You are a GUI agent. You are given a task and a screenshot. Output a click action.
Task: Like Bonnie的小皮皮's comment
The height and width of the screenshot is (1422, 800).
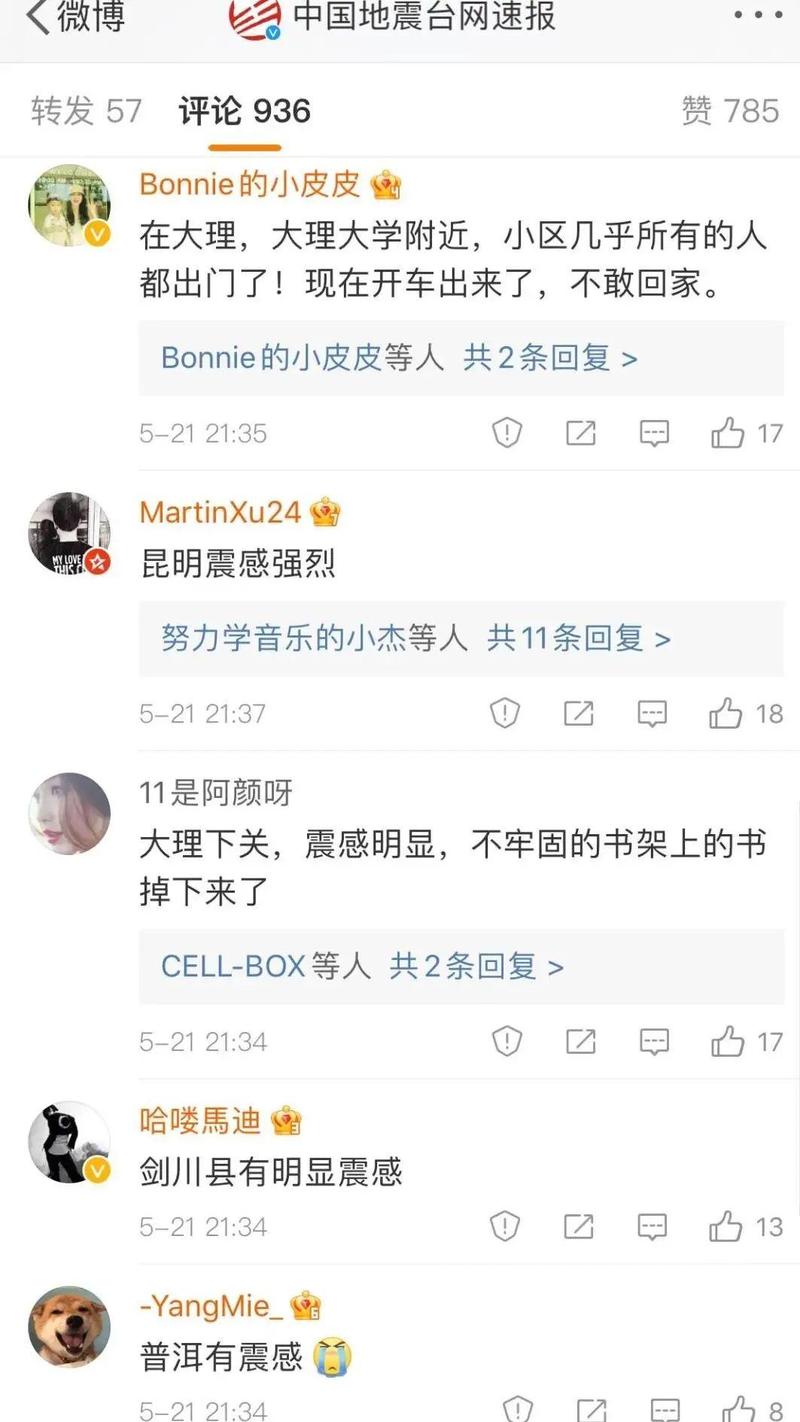click(x=728, y=433)
